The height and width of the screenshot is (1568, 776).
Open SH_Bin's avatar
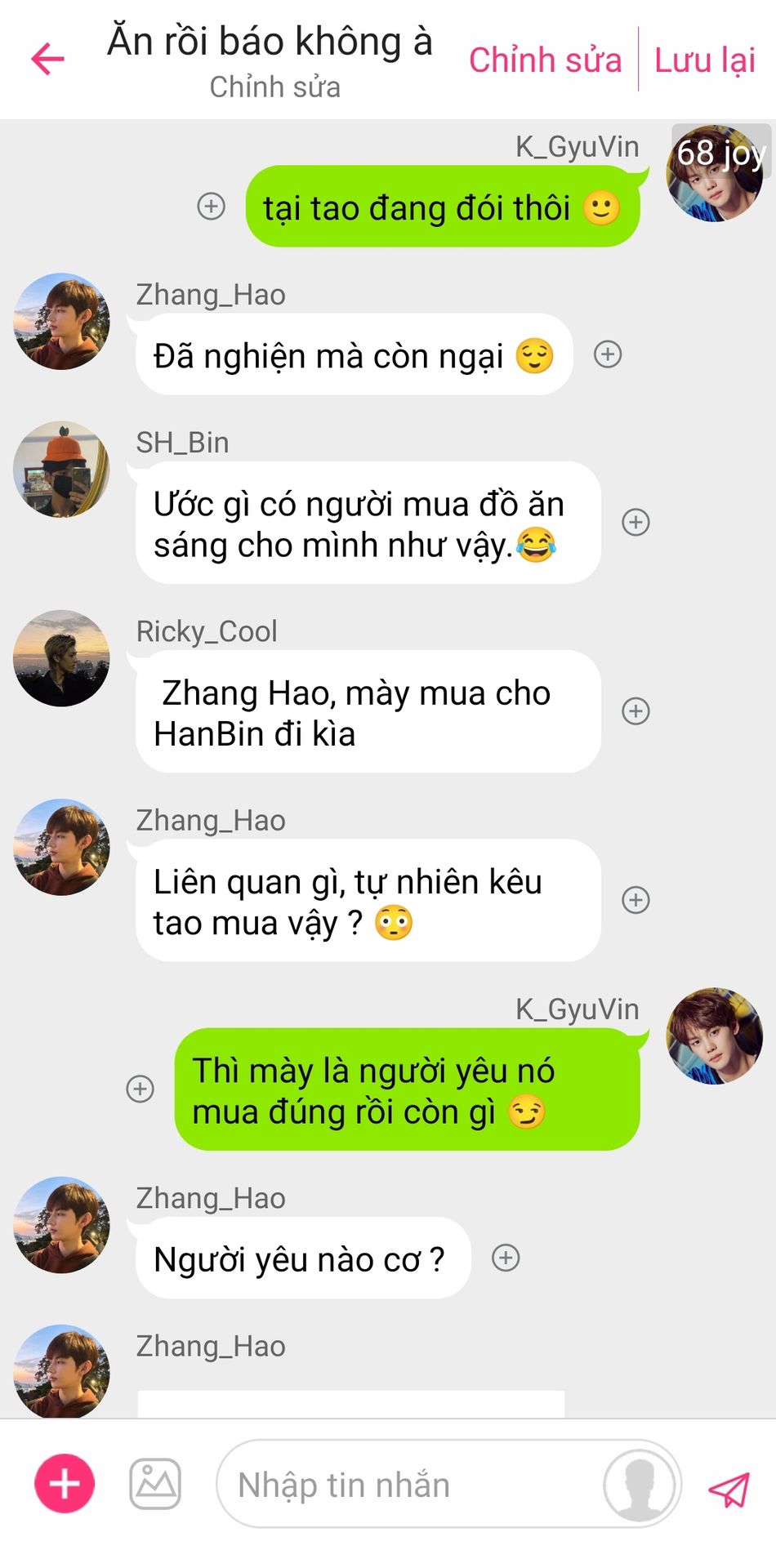(x=61, y=469)
